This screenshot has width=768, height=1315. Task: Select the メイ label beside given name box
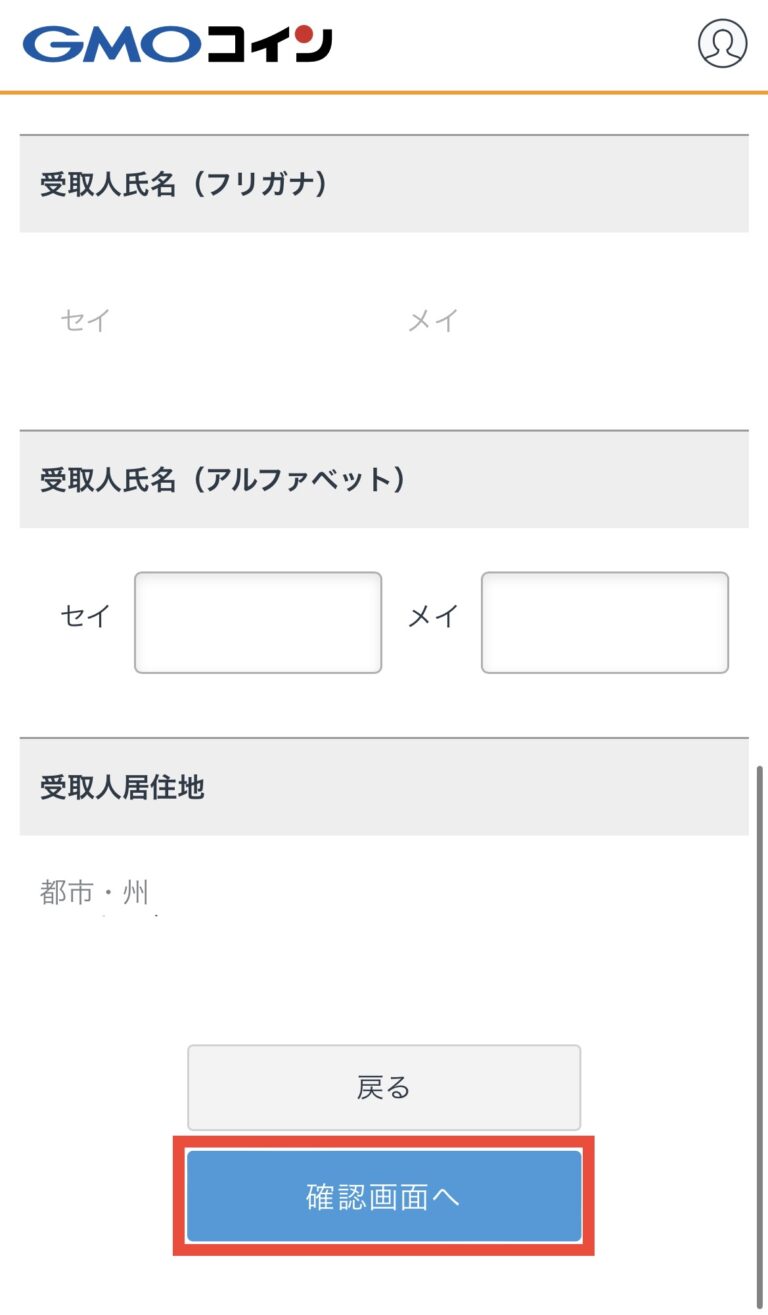434,617
